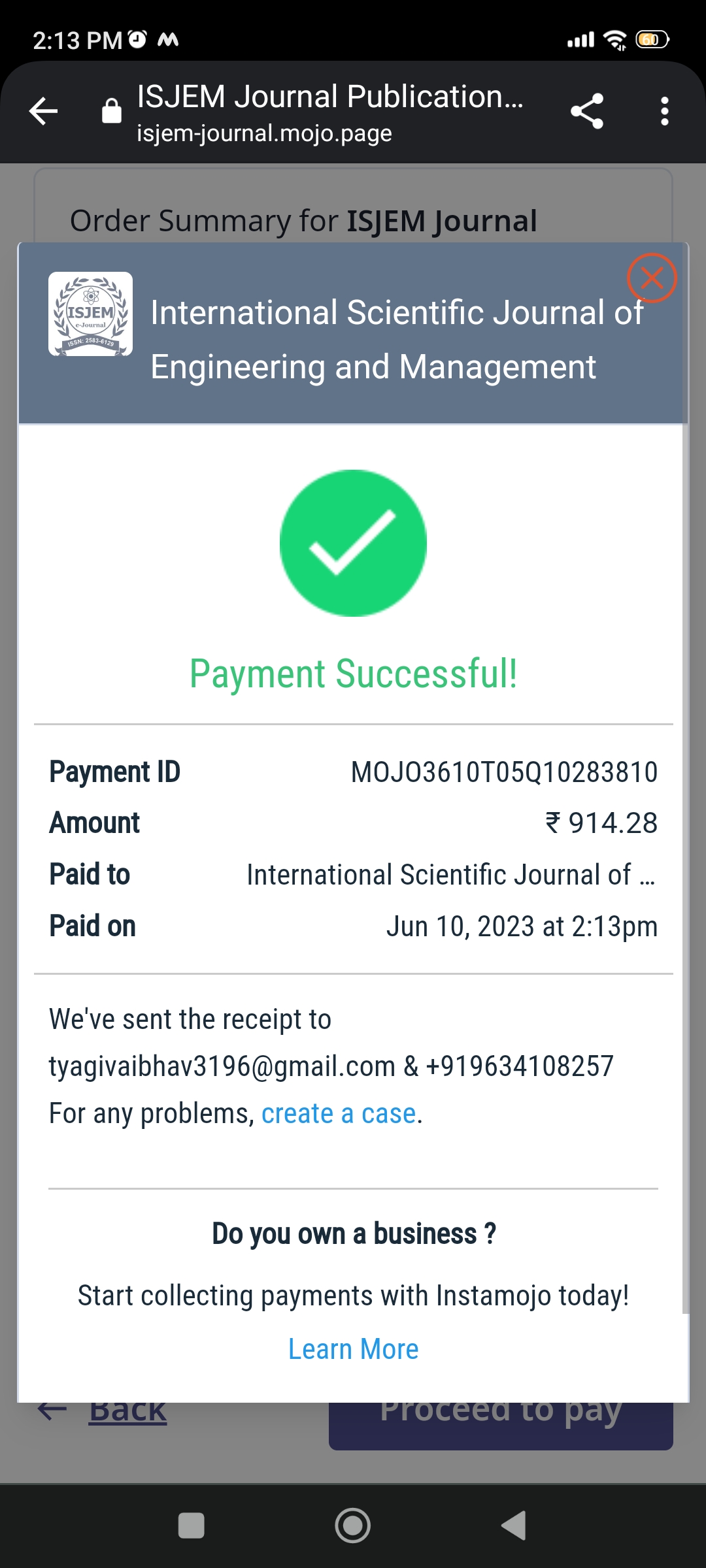Open the browser overflow menu
Screen dimensions: 706x1568
[x=664, y=111]
